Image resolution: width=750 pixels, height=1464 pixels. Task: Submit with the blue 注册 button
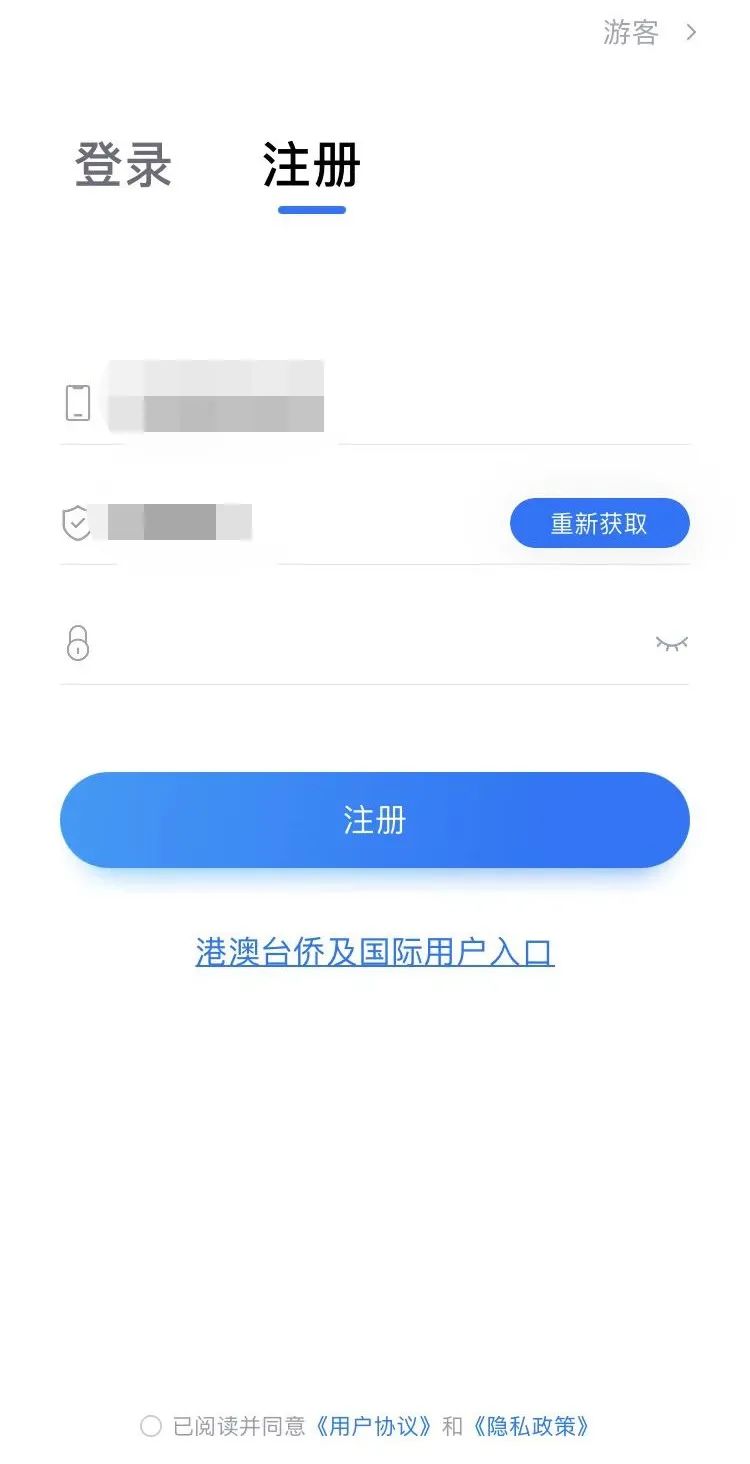point(375,820)
